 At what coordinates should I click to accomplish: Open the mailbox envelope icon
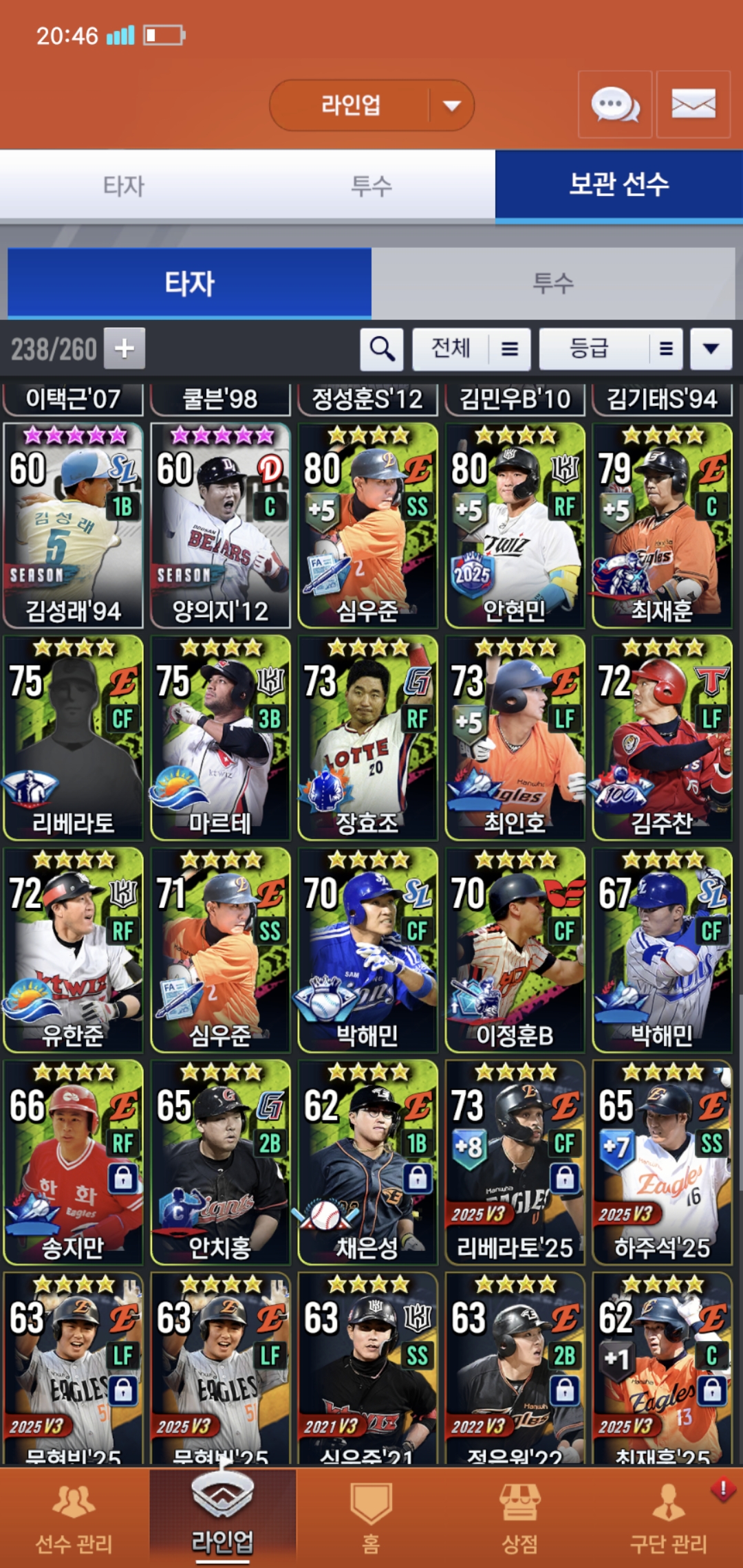pos(693,105)
